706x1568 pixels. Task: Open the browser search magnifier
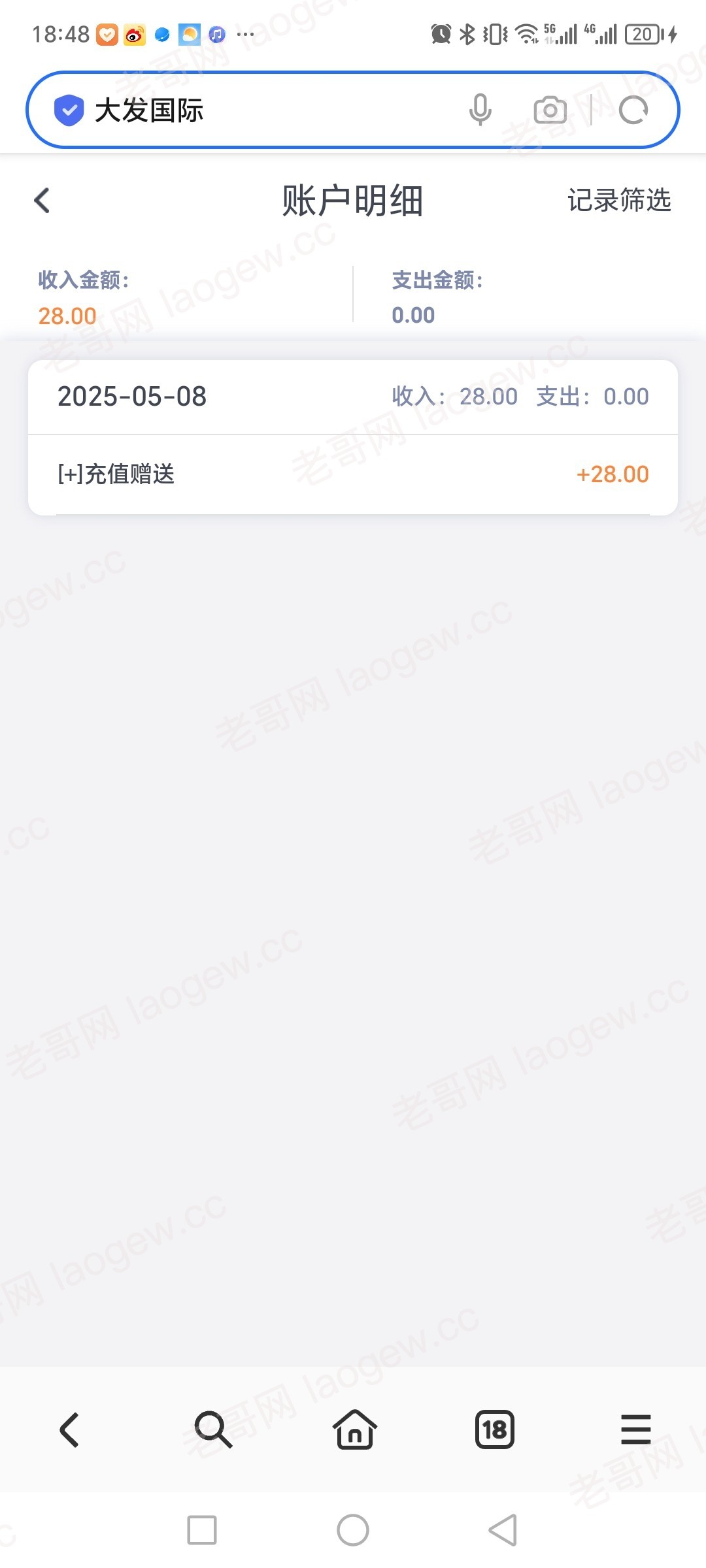(x=213, y=1429)
